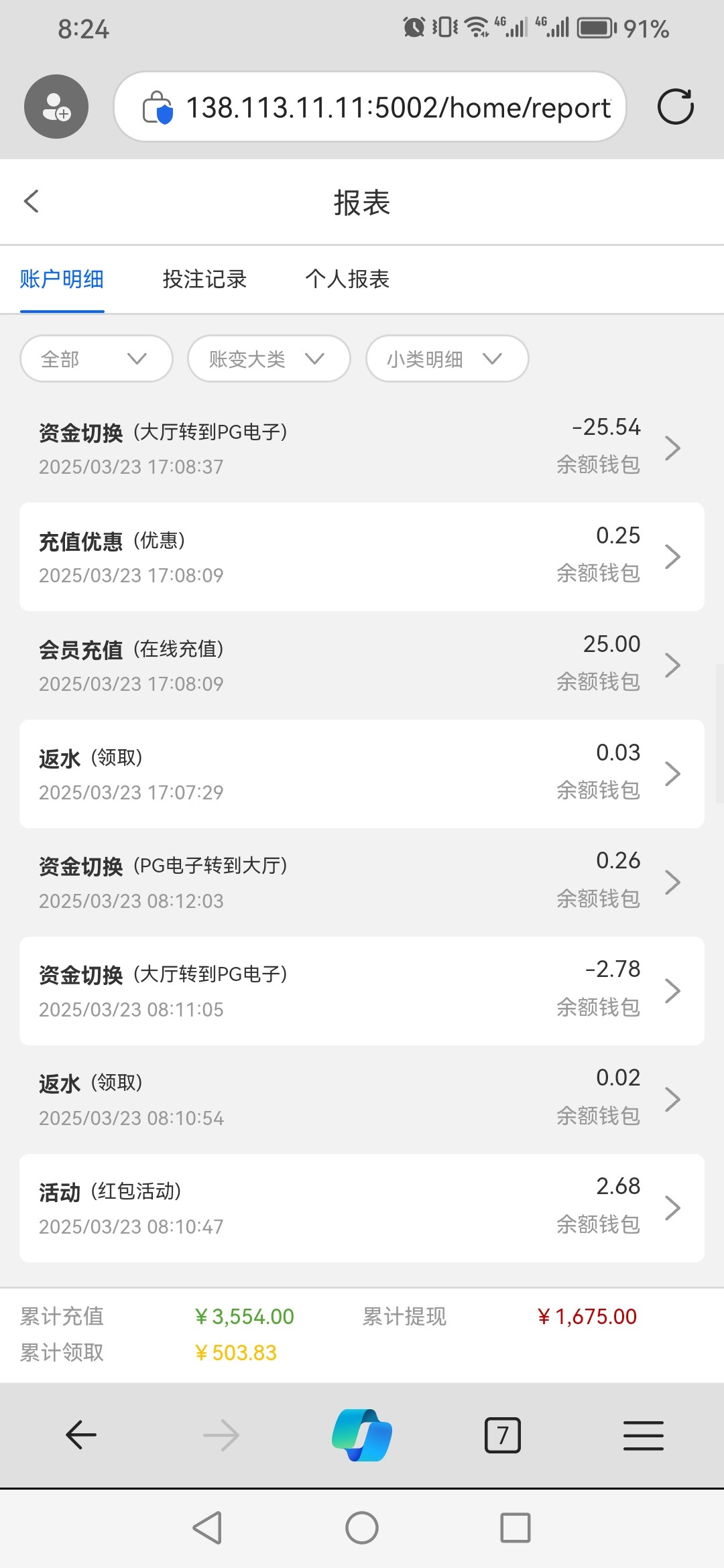Open the 充值优惠 (优惠) record
The image size is (724, 1568).
click(362, 556)
